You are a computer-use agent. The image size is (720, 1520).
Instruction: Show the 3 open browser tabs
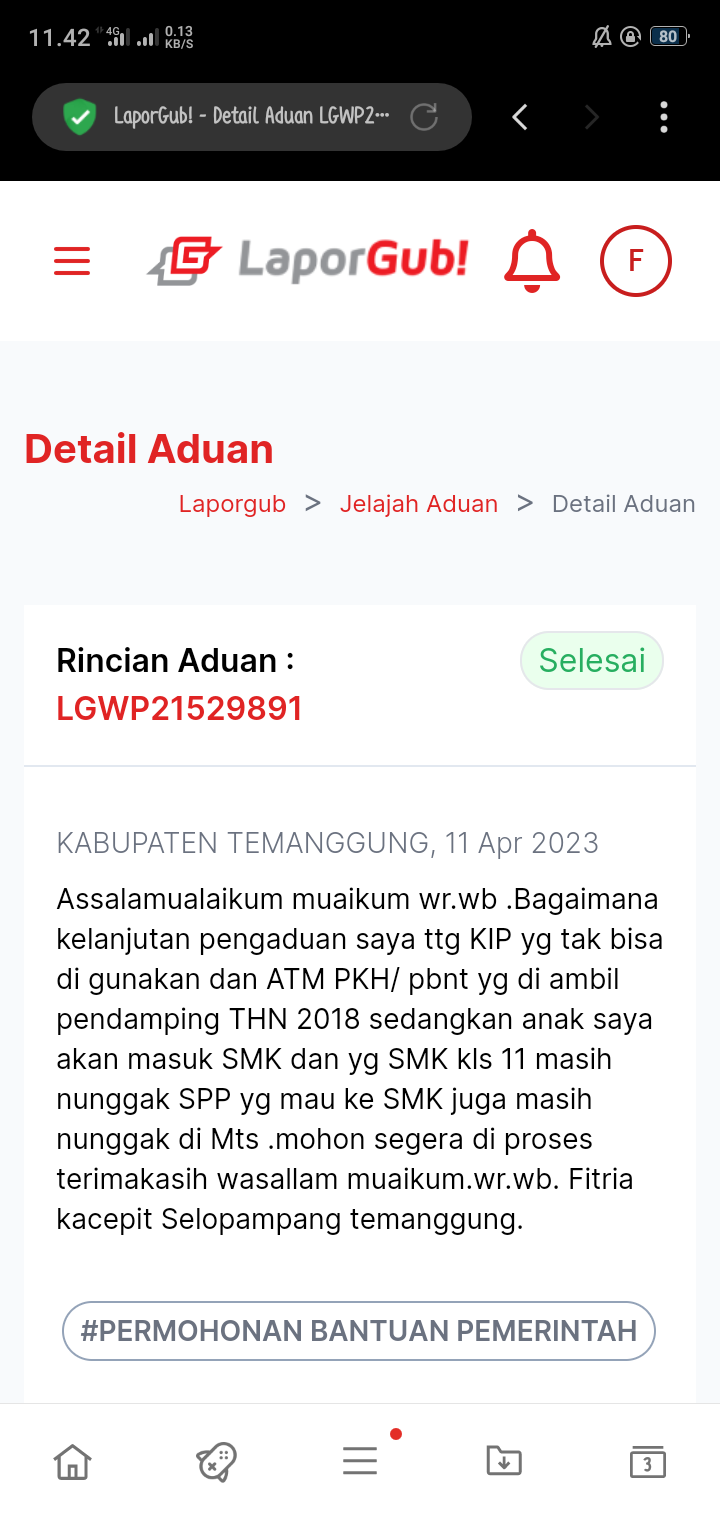(x=648, y=1462)
